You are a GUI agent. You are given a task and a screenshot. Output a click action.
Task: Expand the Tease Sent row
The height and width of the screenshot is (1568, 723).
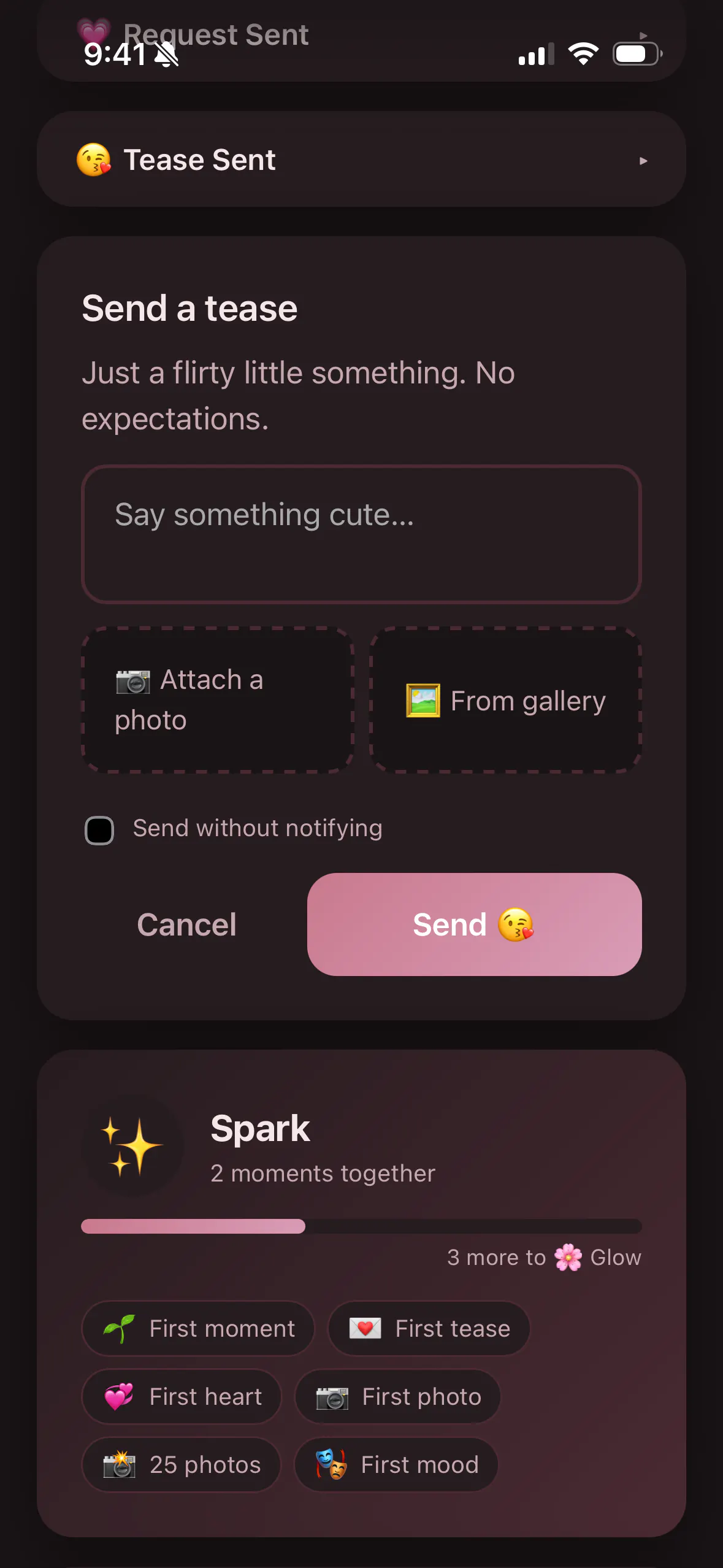361,159
